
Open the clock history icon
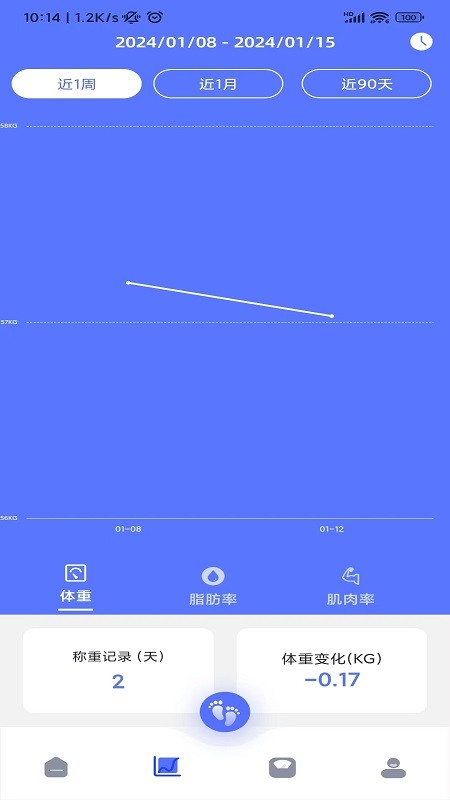tap(421, 42)
